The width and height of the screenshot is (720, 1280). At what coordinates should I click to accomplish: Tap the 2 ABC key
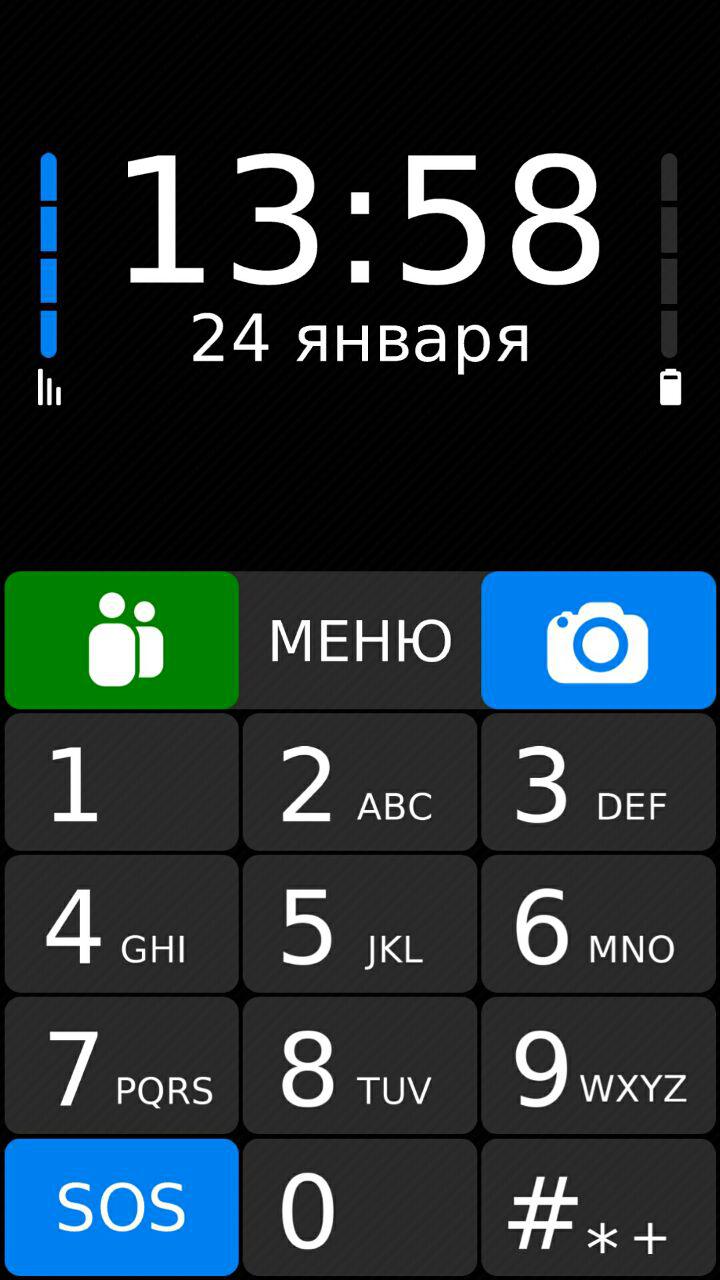(360, 782)
